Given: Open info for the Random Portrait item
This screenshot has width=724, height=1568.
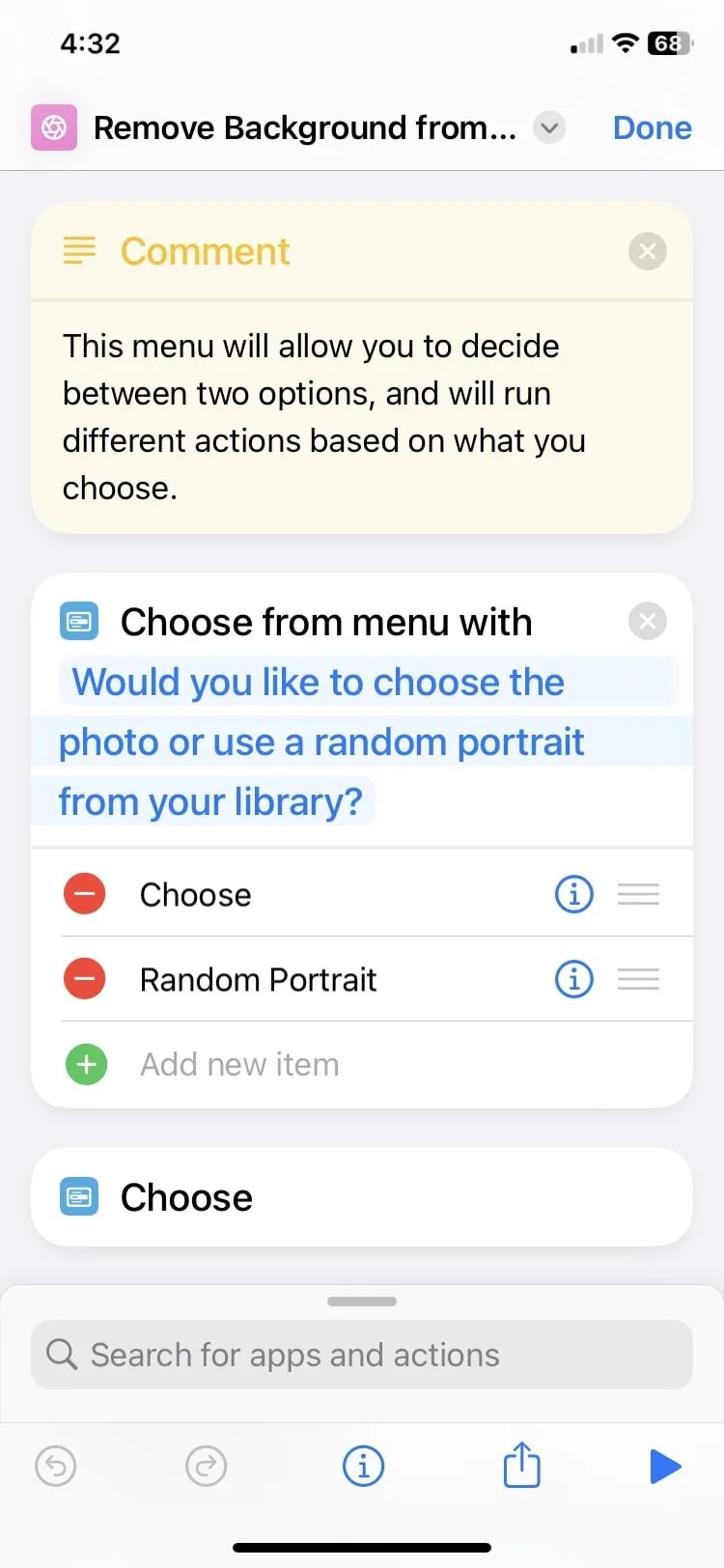Looking at the screenshot, I should tap(573, 979).
